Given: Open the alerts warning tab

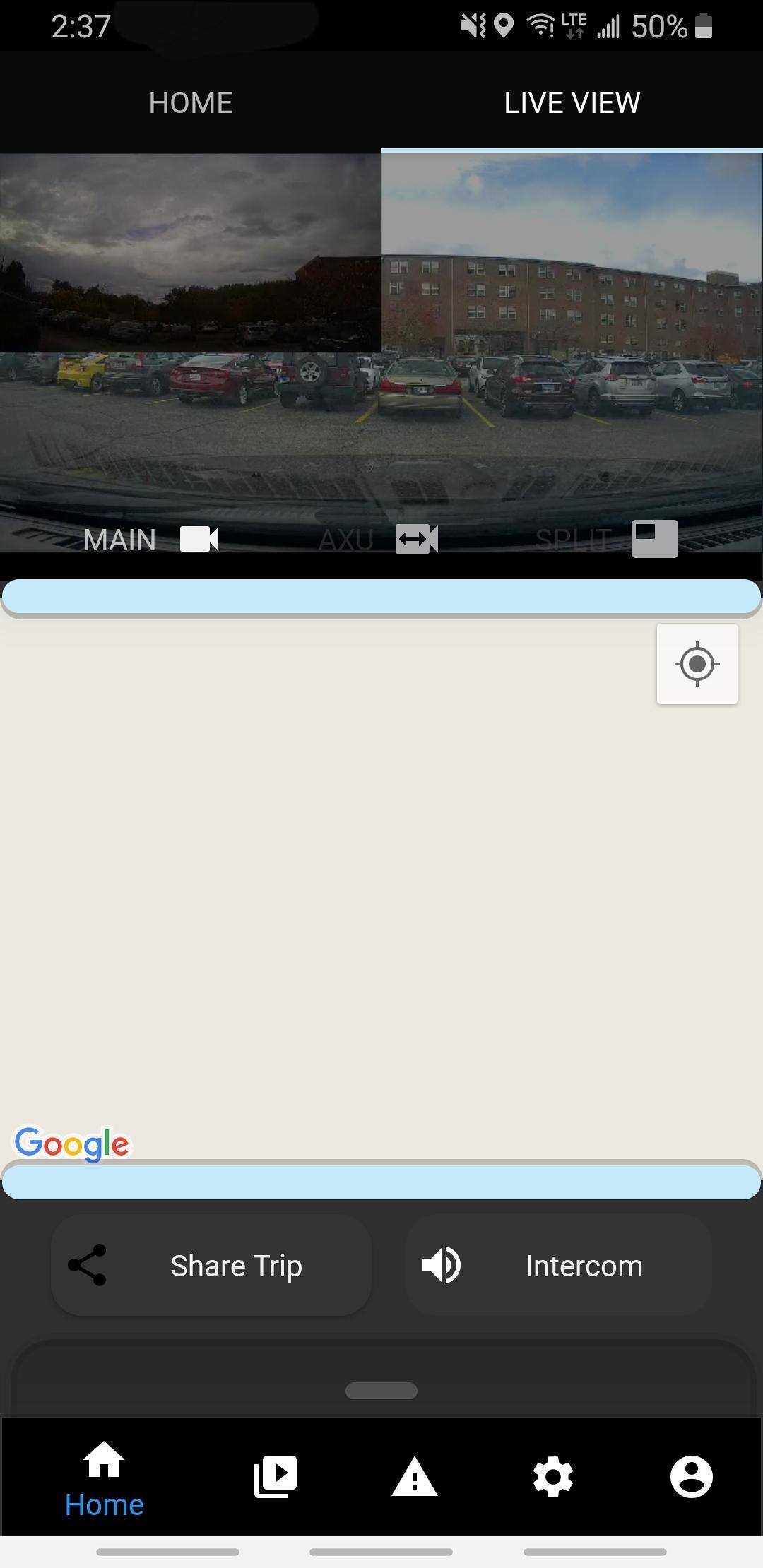Looking at the screenshot, I should (x=415, y=1476).
